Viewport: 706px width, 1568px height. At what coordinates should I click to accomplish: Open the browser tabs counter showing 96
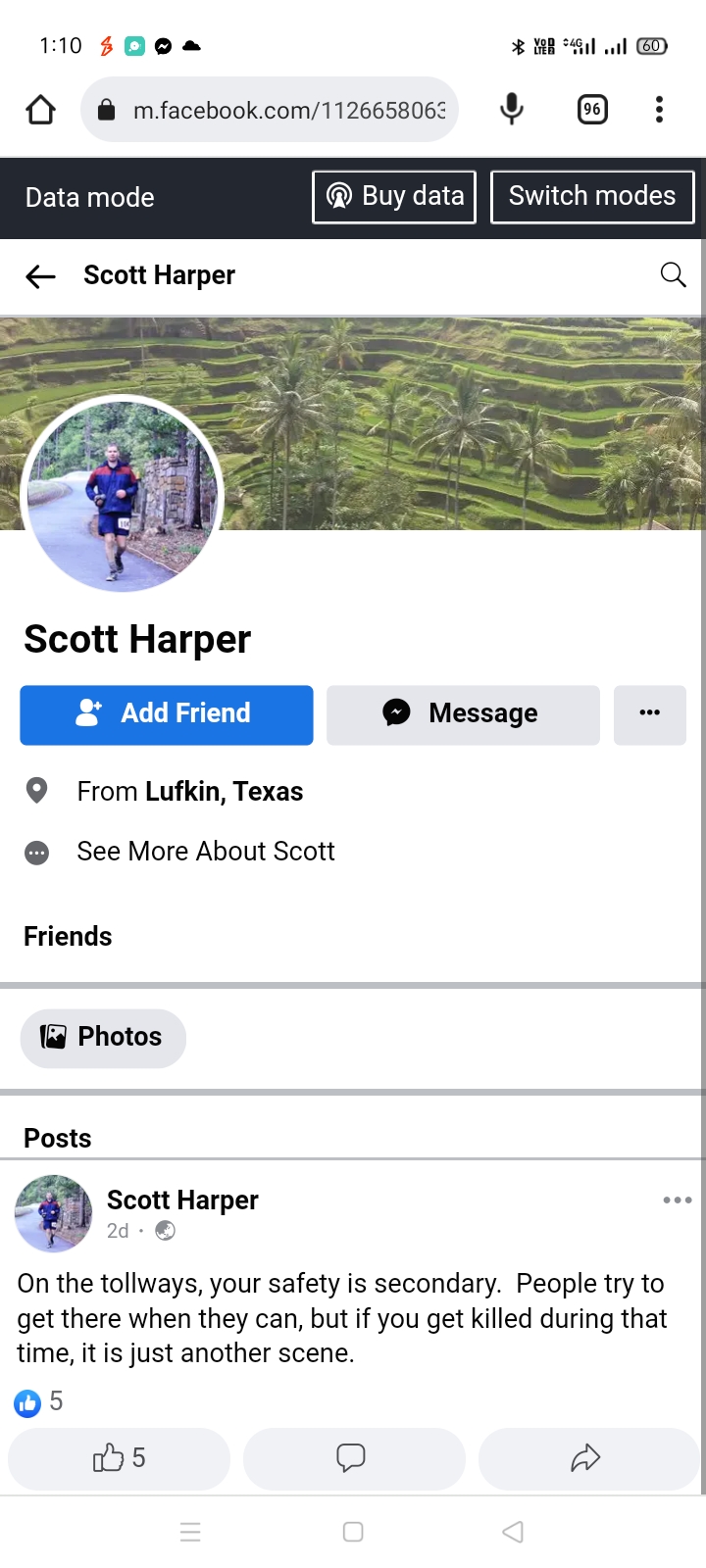592,110
